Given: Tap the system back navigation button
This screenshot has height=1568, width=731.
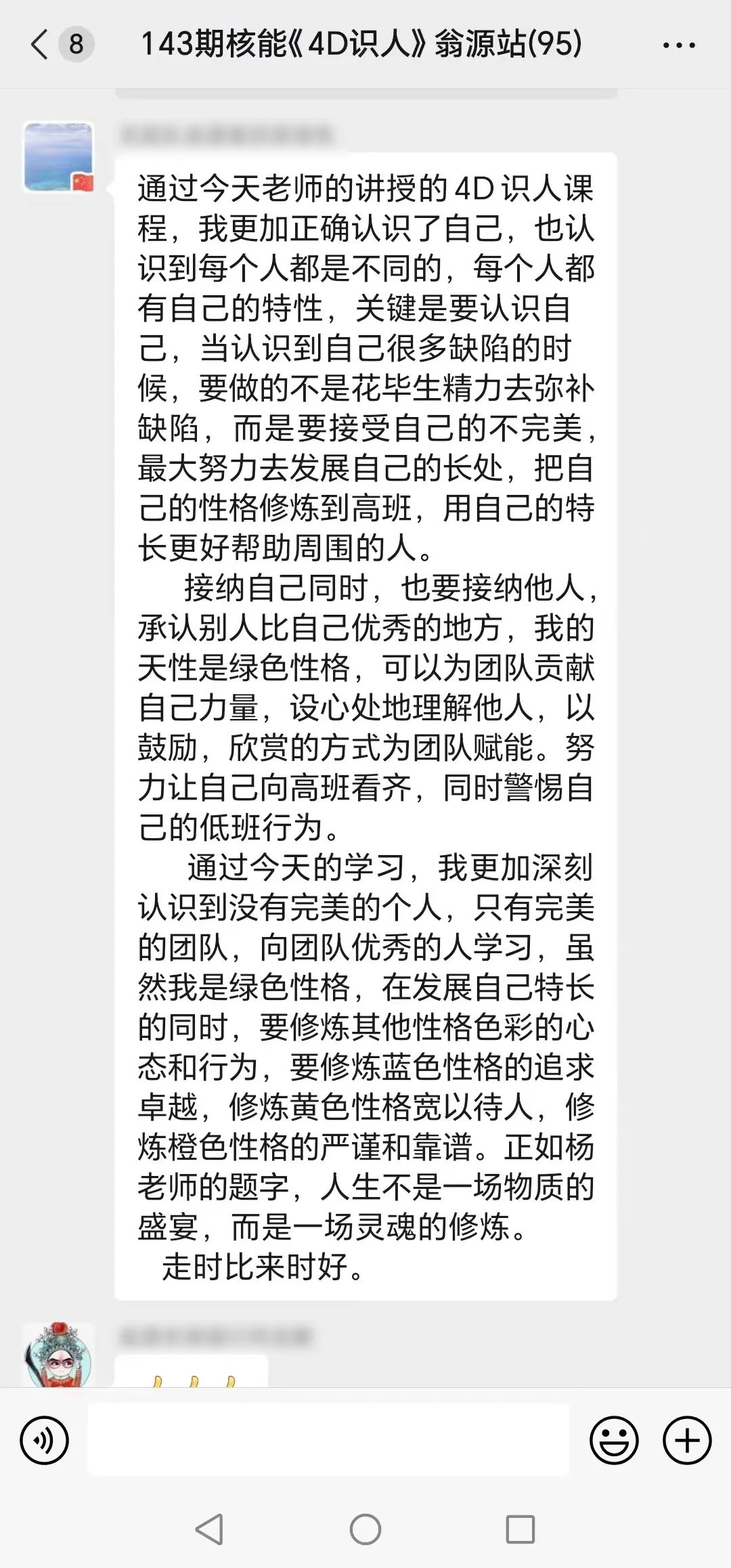Looking at the screenshot, I should [209, 1528].
